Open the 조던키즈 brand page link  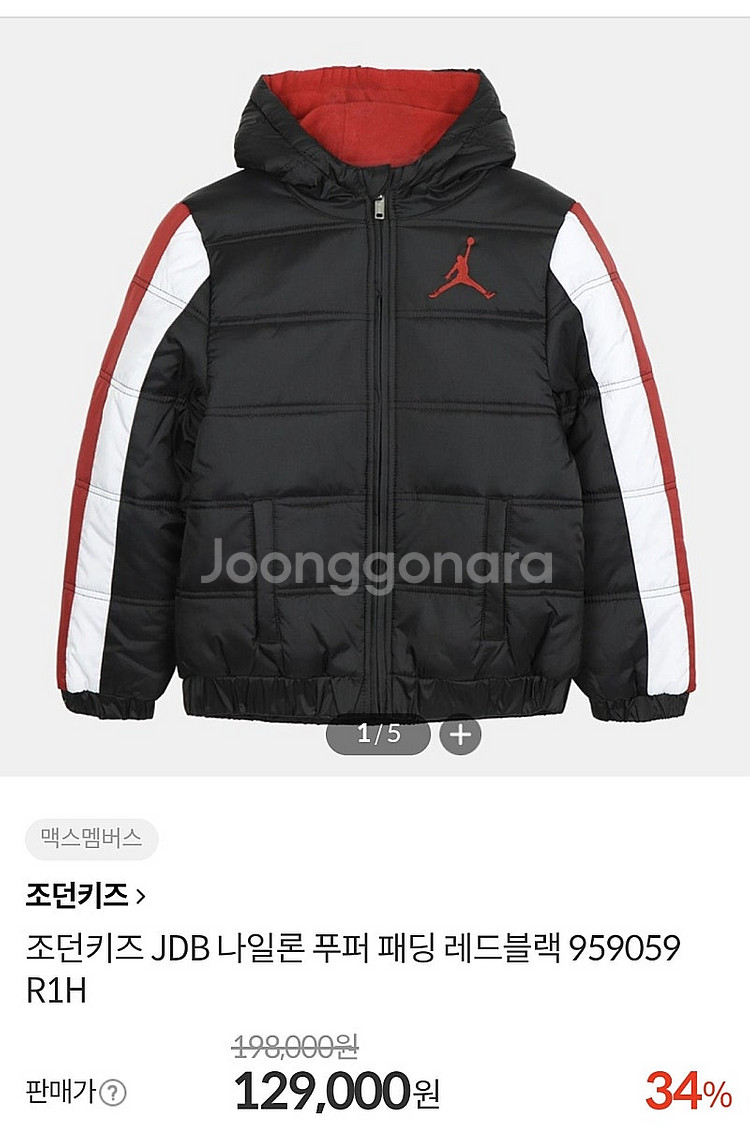point(85,895)
